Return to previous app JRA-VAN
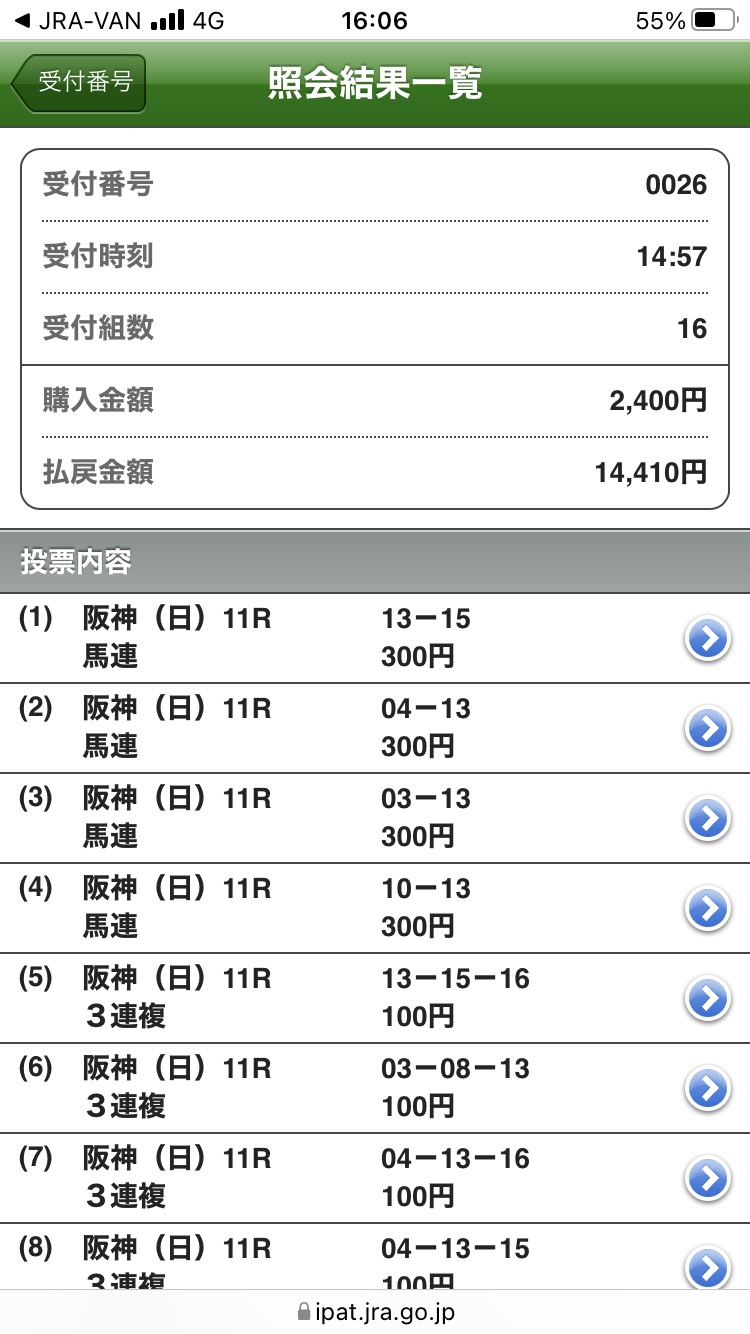 70,21
